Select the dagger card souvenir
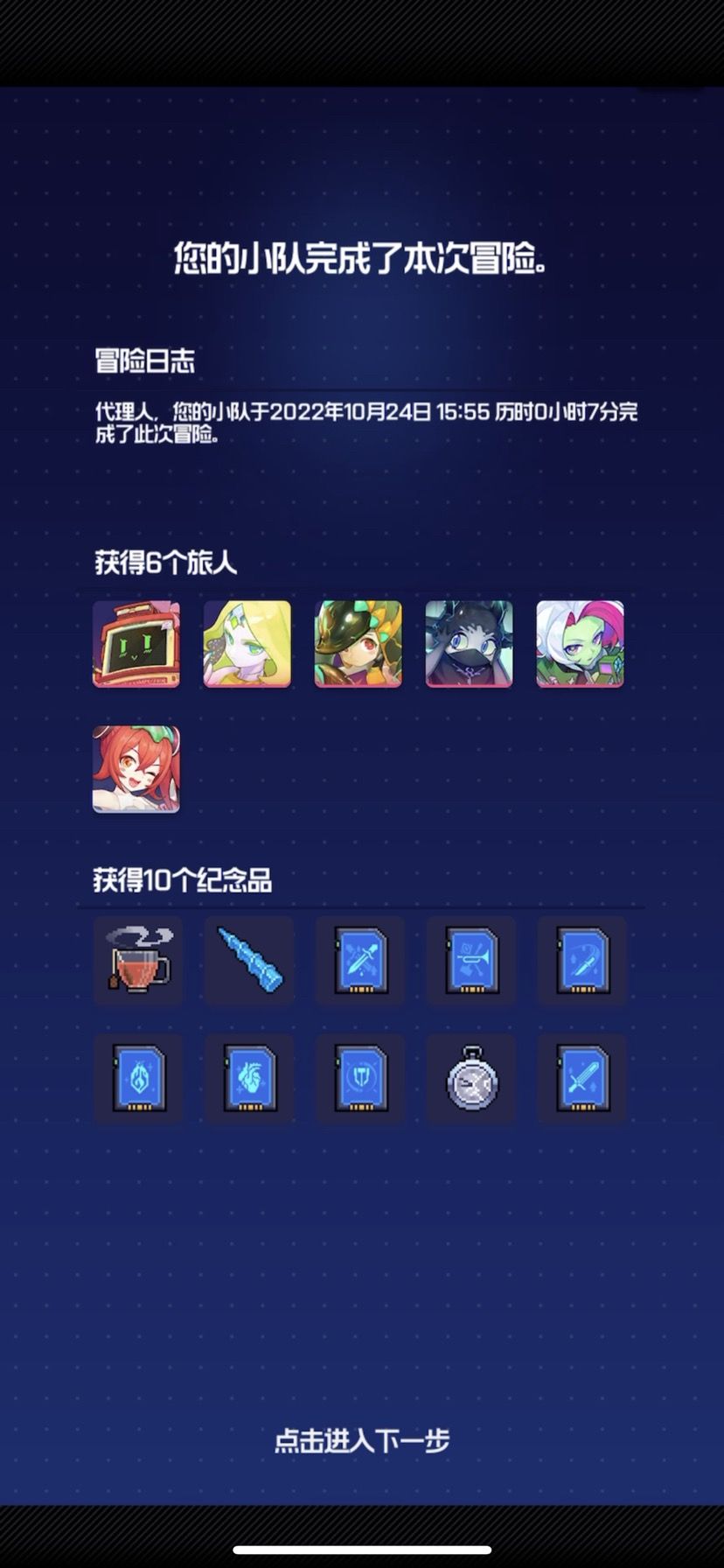The height and width of the screenshot is (1568, 724). 581,960
